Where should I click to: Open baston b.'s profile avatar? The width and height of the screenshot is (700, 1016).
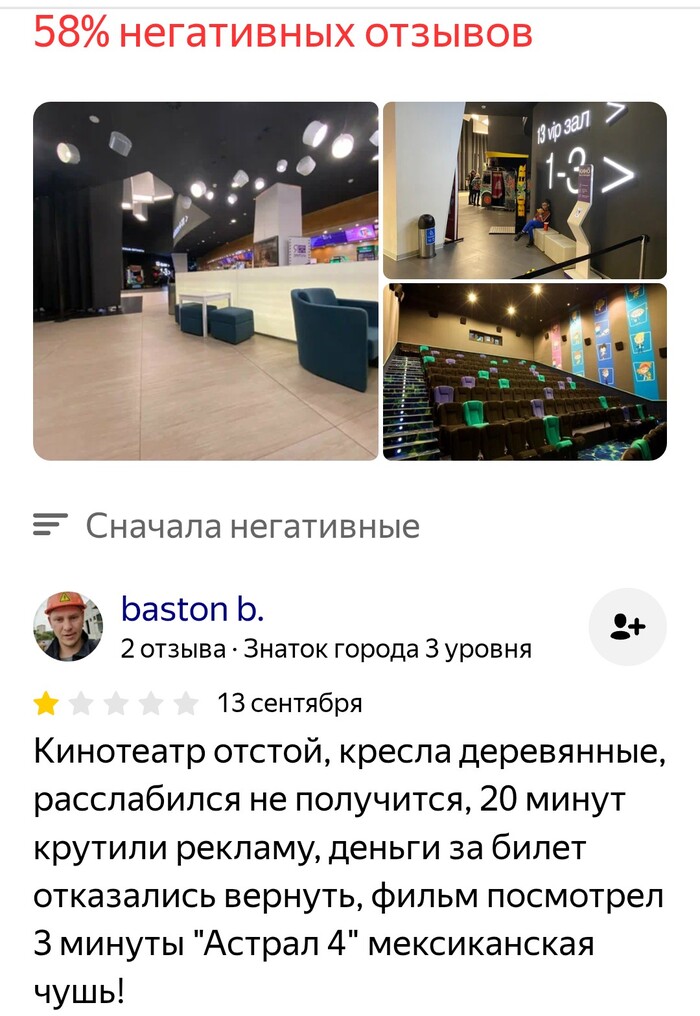(68, 627)
